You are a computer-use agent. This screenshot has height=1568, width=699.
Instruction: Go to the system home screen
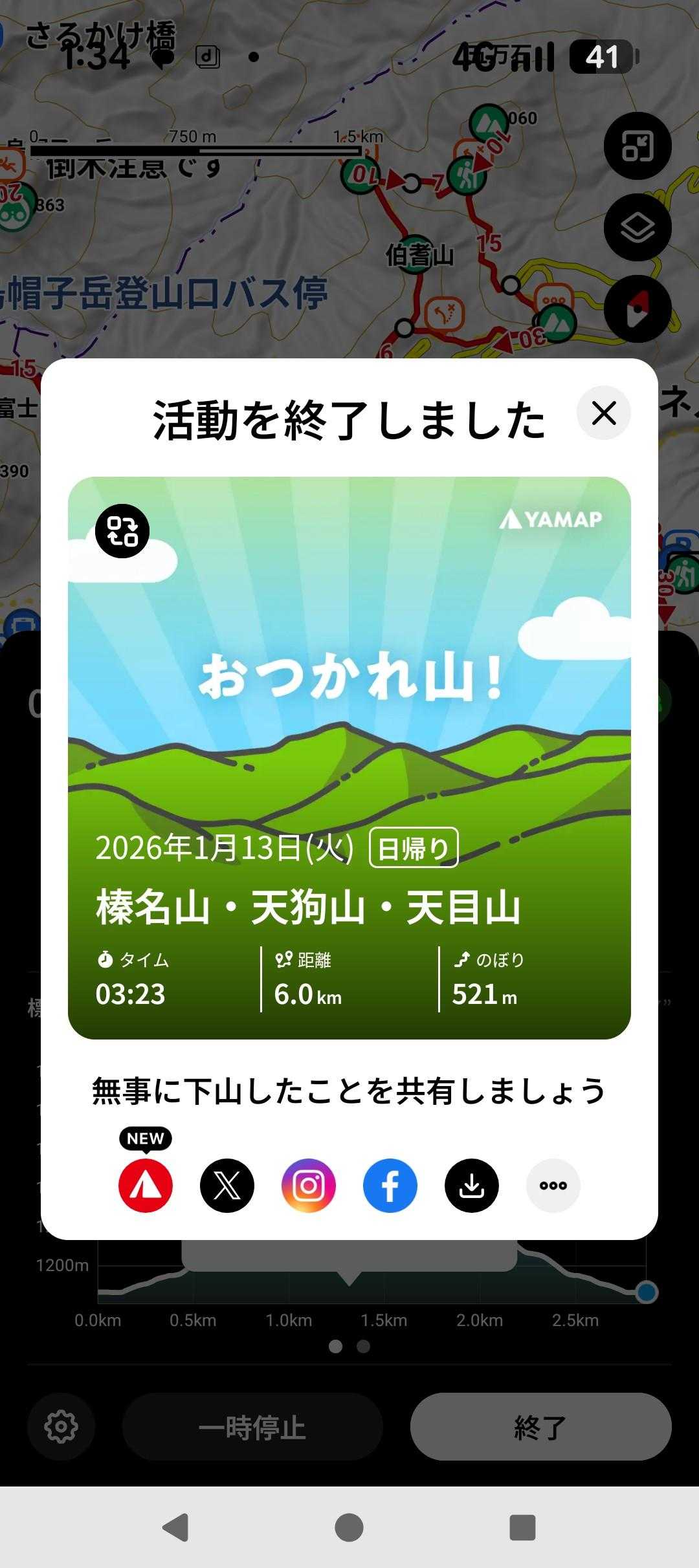(349, 1527)
